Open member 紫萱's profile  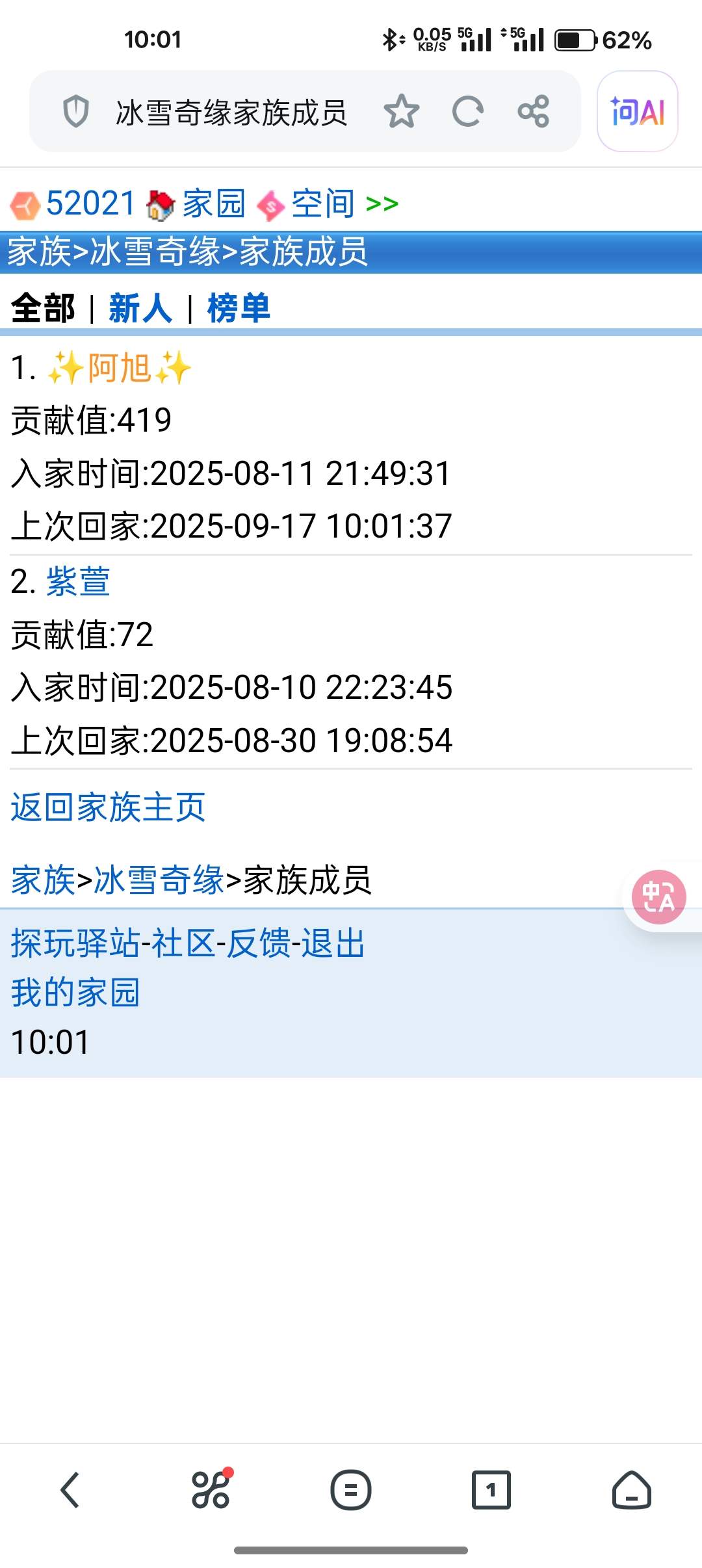click(x=78, y=581)
